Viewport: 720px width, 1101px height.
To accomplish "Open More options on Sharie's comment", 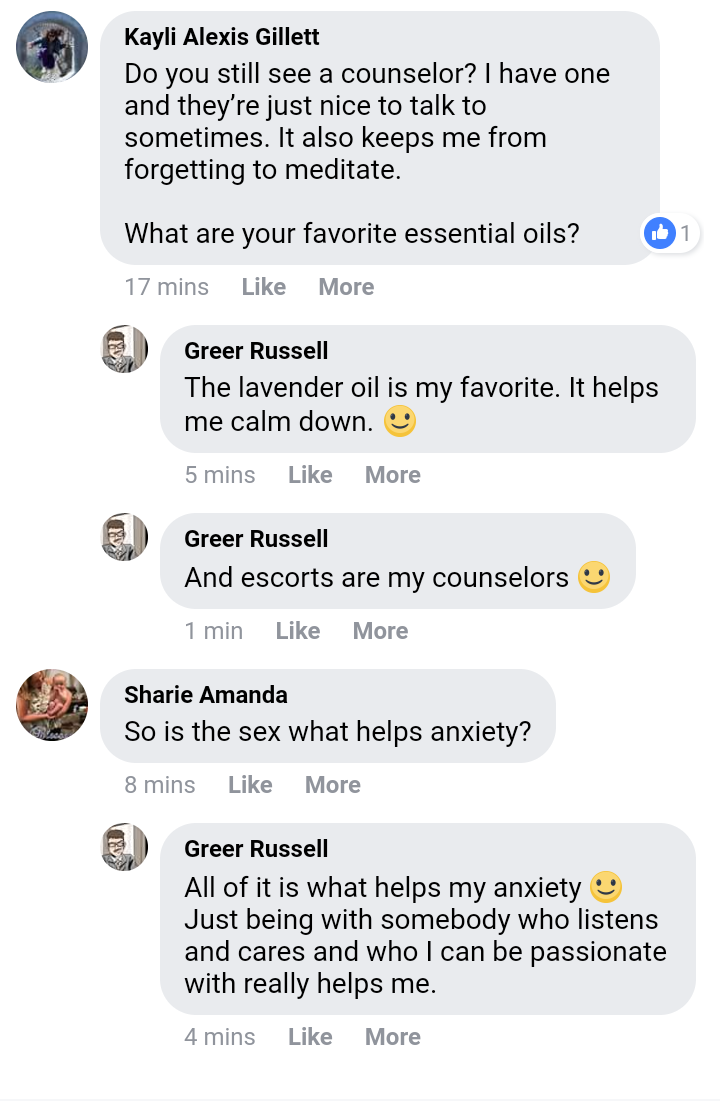I will [x=332, y=785].
